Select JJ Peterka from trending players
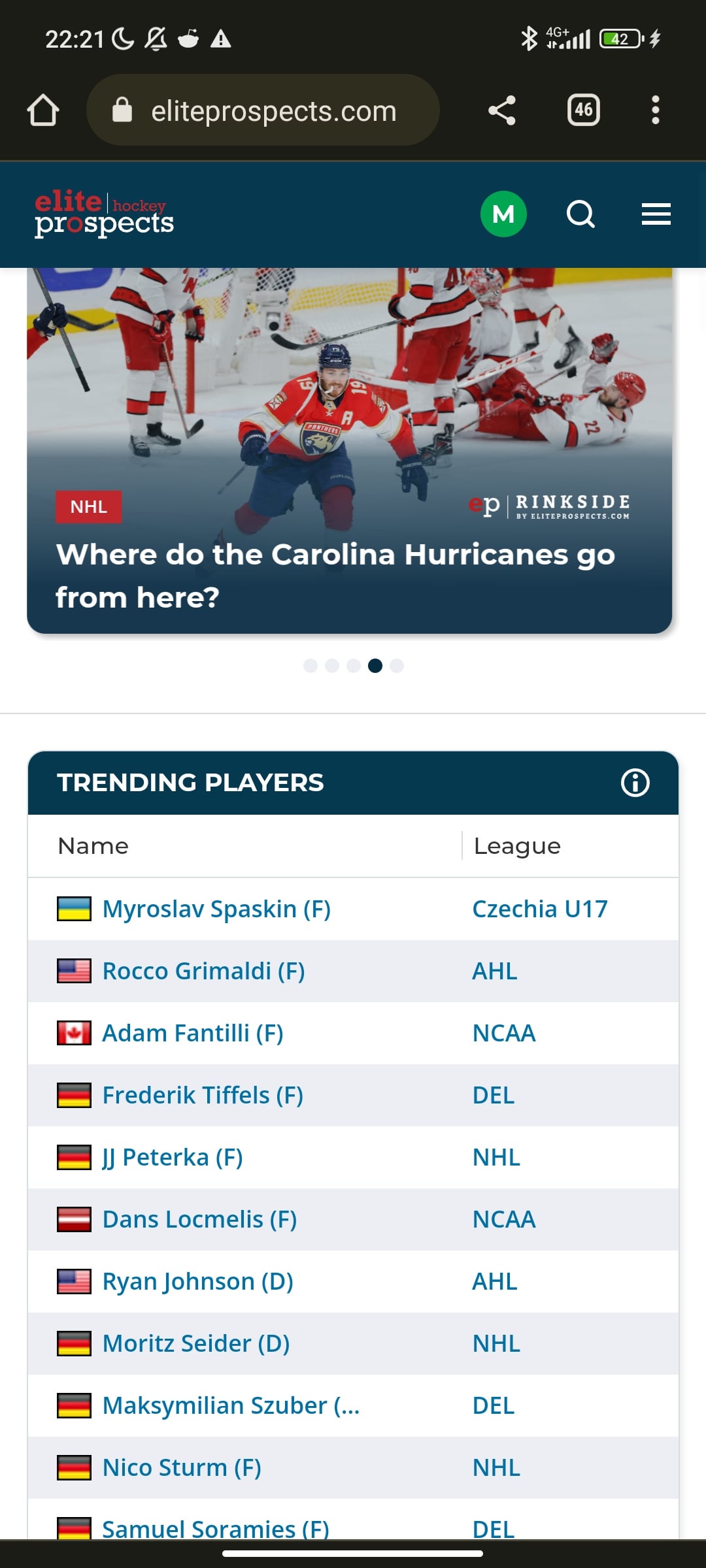The image size is (706, 1568). click(173, 1157)
